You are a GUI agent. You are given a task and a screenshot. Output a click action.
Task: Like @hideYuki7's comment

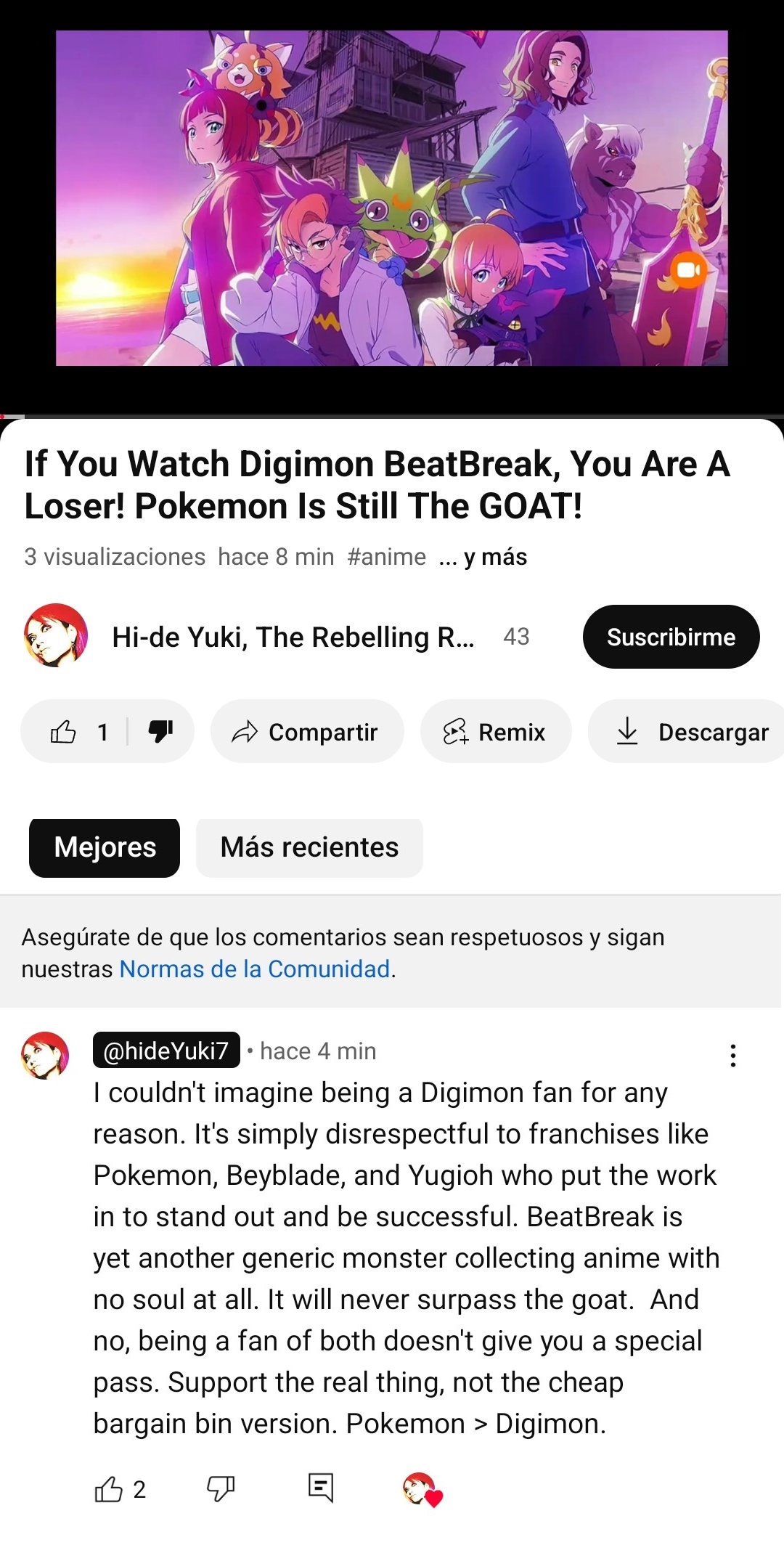point(109,1489)
